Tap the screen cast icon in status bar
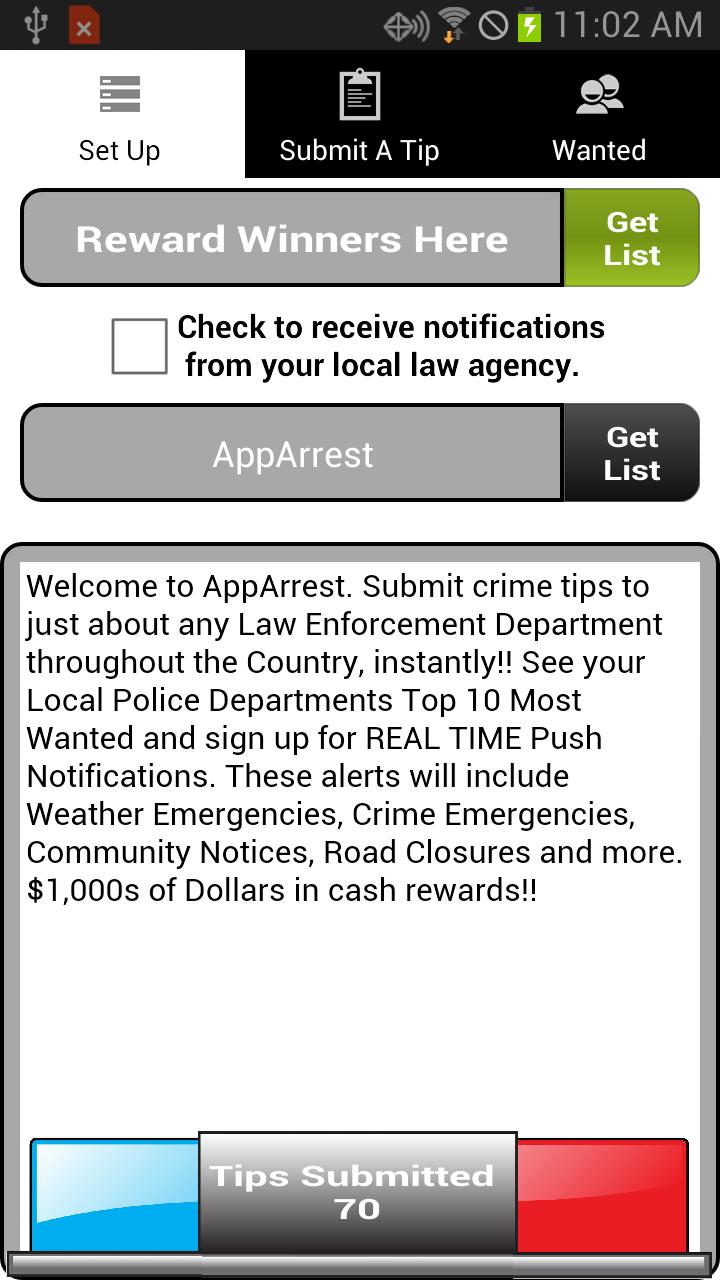720x1280 pixels. coord(406,24)
